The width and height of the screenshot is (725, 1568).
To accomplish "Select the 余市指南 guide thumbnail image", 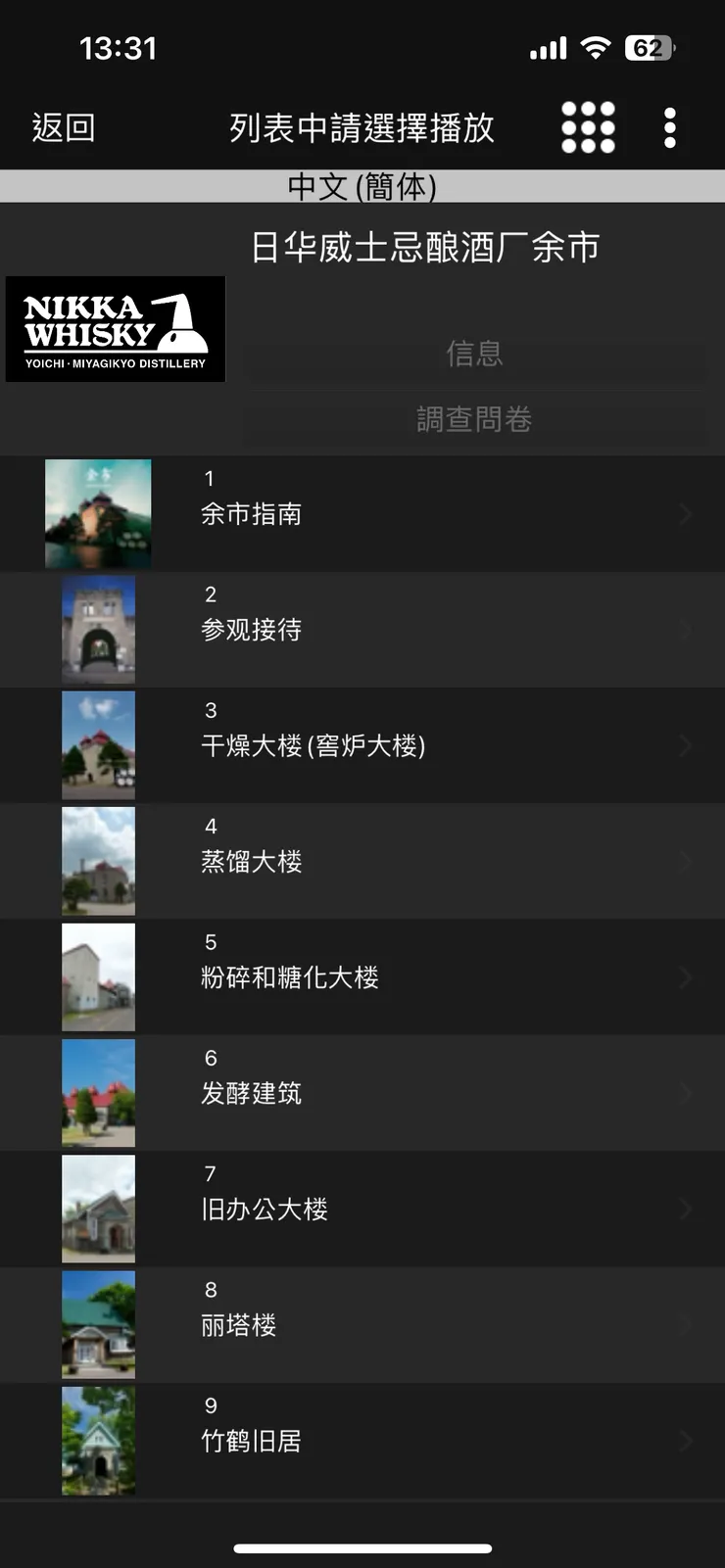I will pyautogui.click(x=98, y=513).
